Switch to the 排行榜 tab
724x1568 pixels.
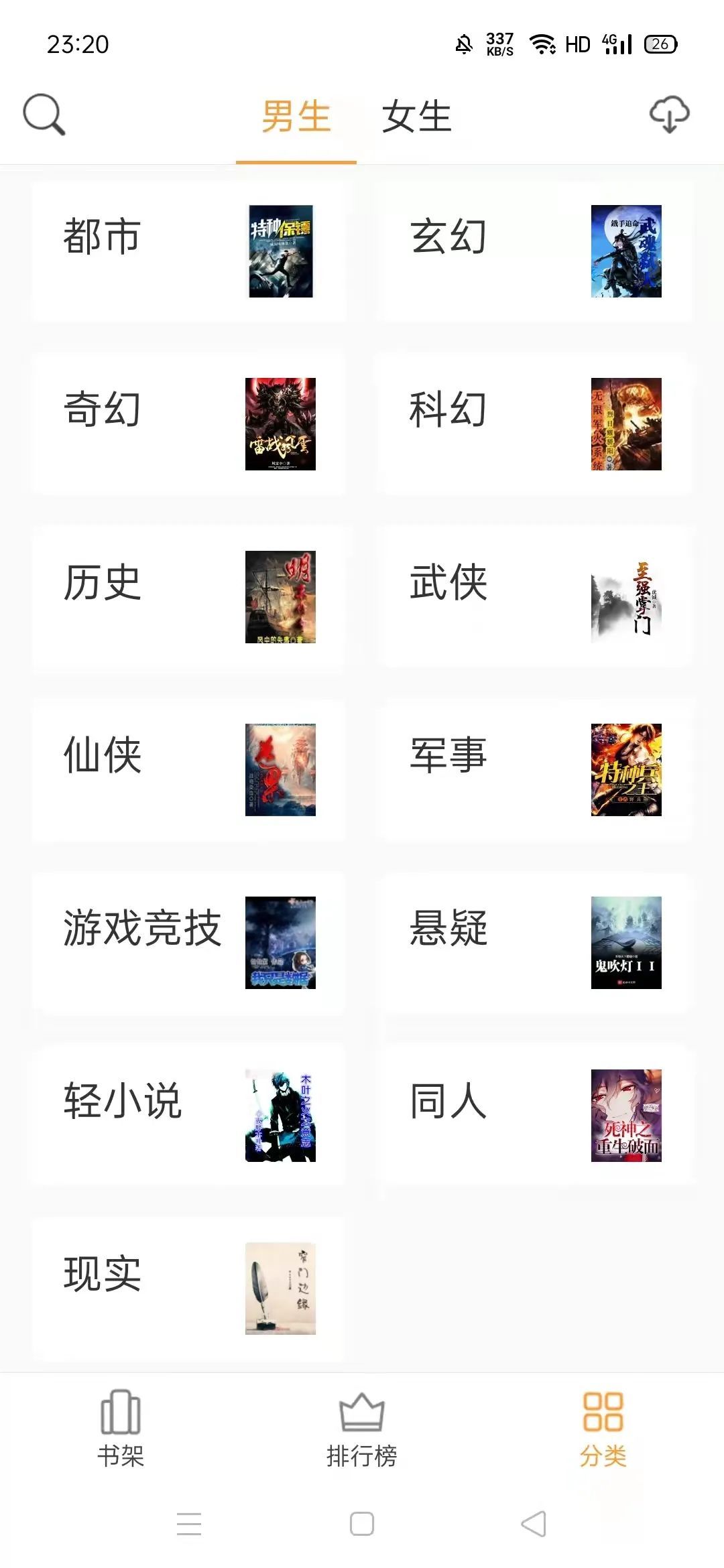coord(362,1429)
